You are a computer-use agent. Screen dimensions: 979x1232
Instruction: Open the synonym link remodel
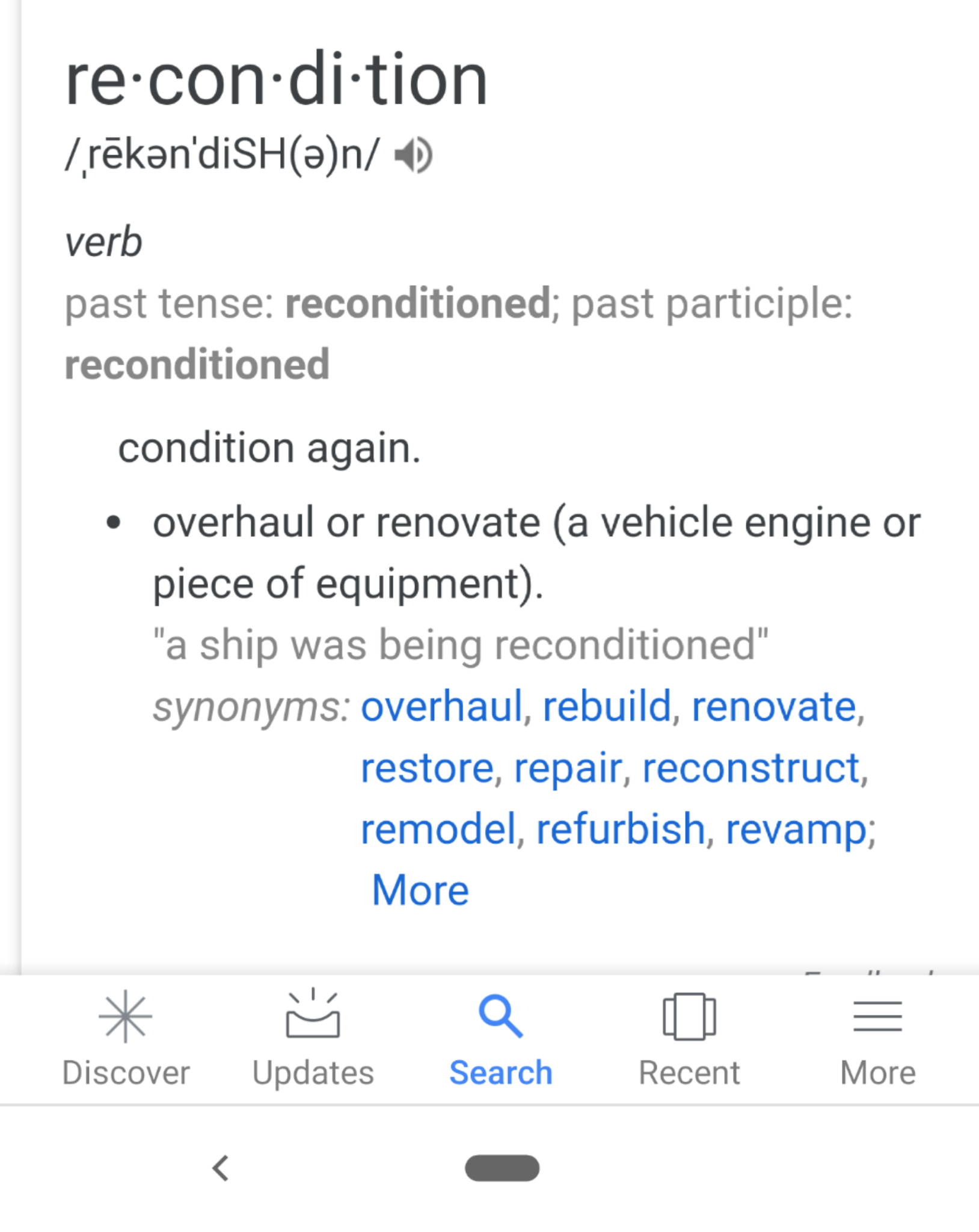point(438,830)
